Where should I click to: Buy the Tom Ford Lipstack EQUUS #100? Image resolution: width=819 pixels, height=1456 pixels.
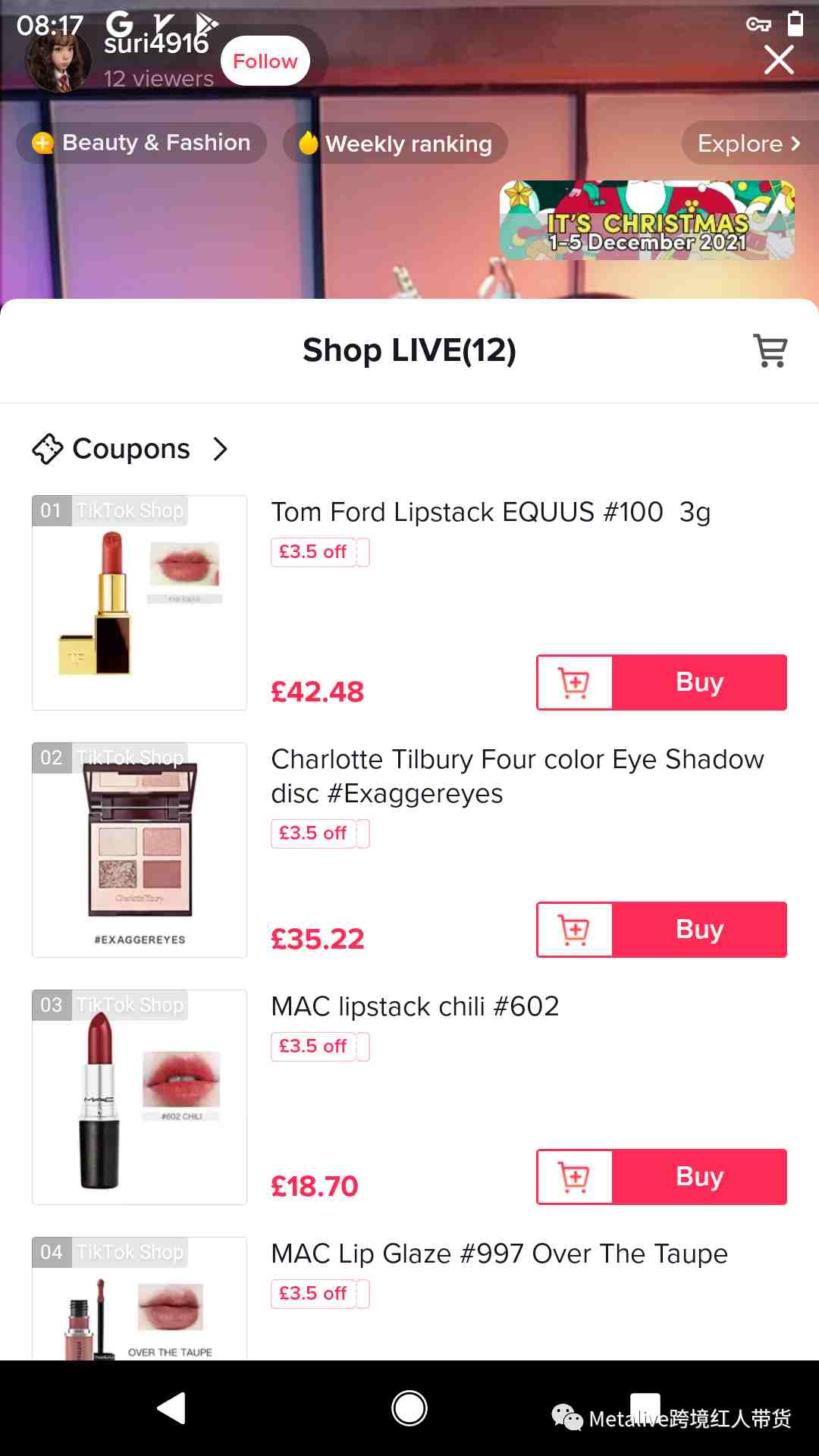point(699,682)
